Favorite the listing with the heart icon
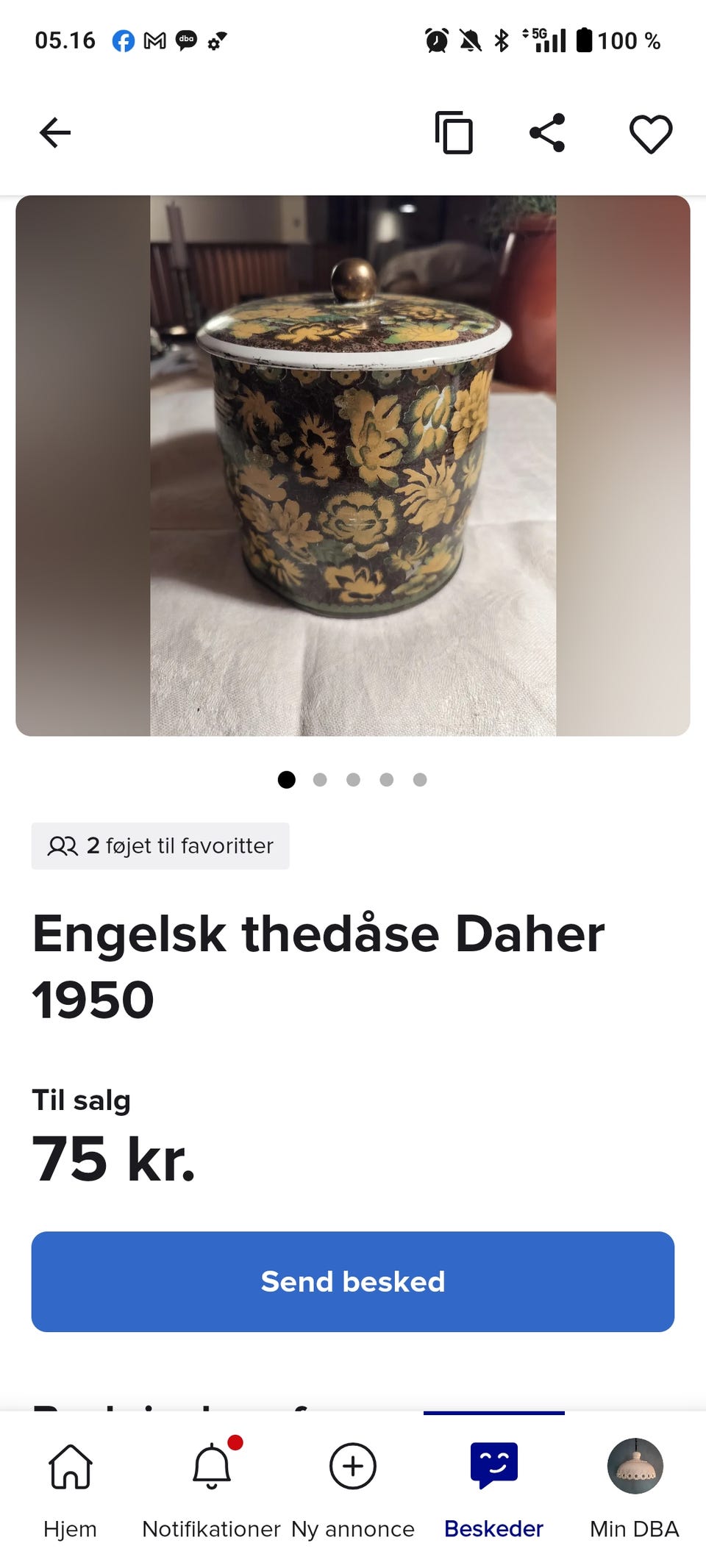The image size is (706, 1568). (649, 132)
